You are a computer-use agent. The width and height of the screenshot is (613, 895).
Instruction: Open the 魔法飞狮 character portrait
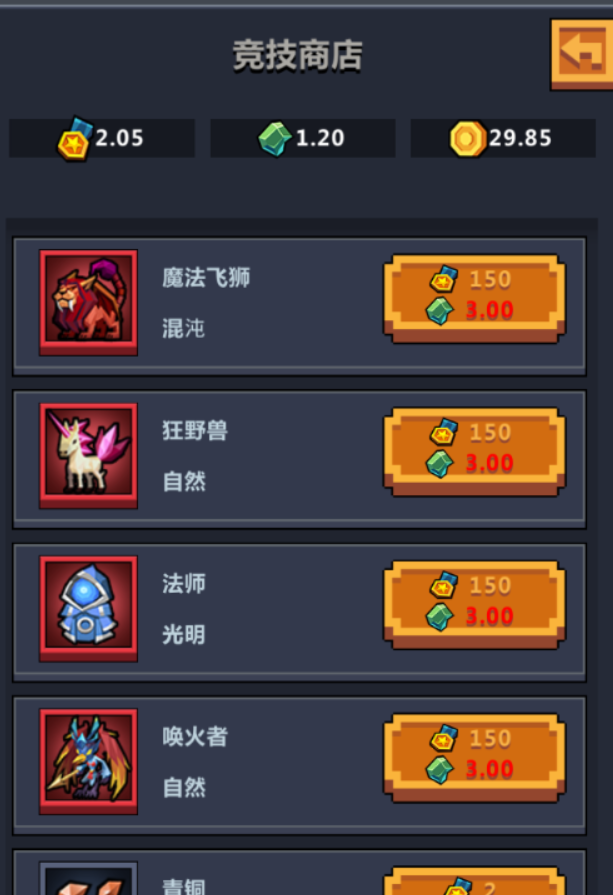coord(88,299)
